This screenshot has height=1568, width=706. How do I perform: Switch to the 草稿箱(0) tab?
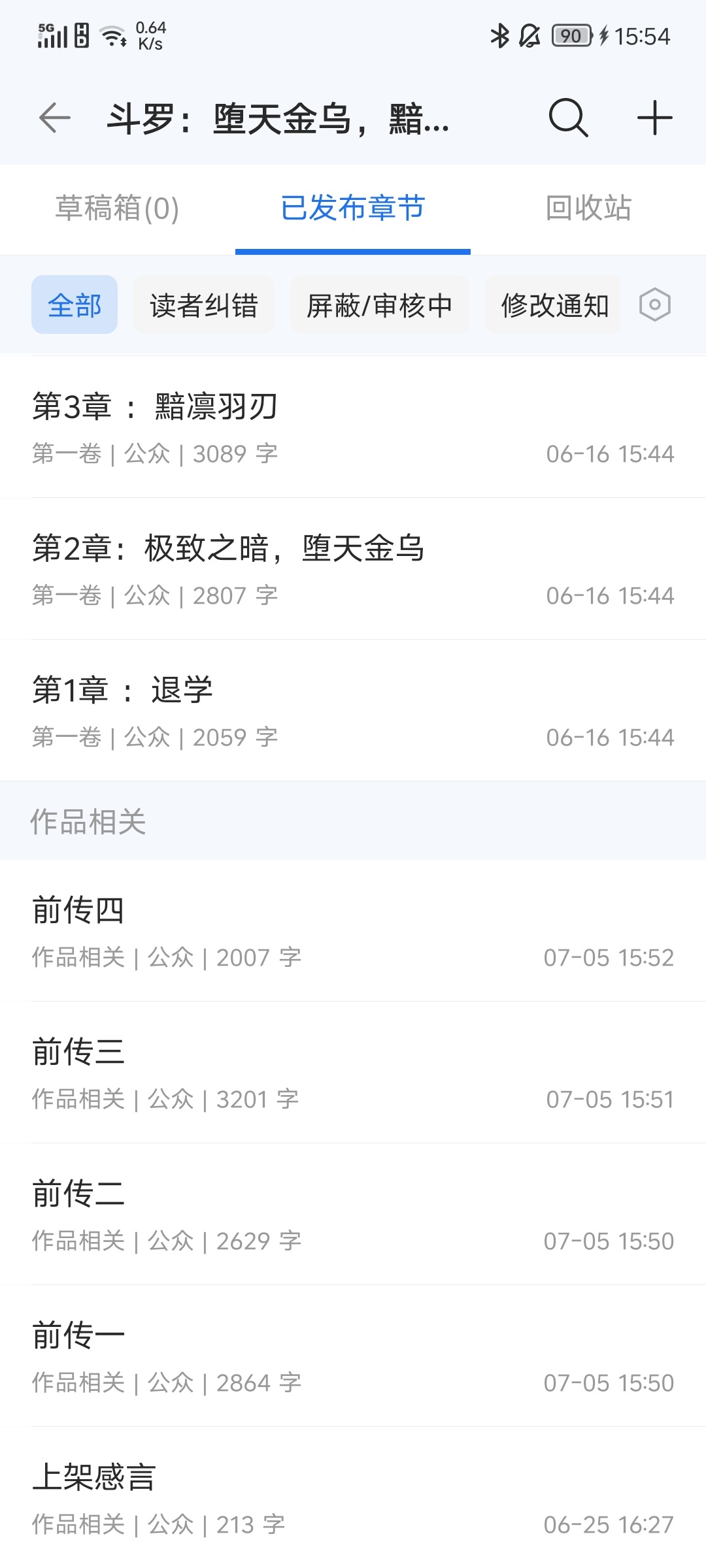pyautogui.click(x=117, y=208)
